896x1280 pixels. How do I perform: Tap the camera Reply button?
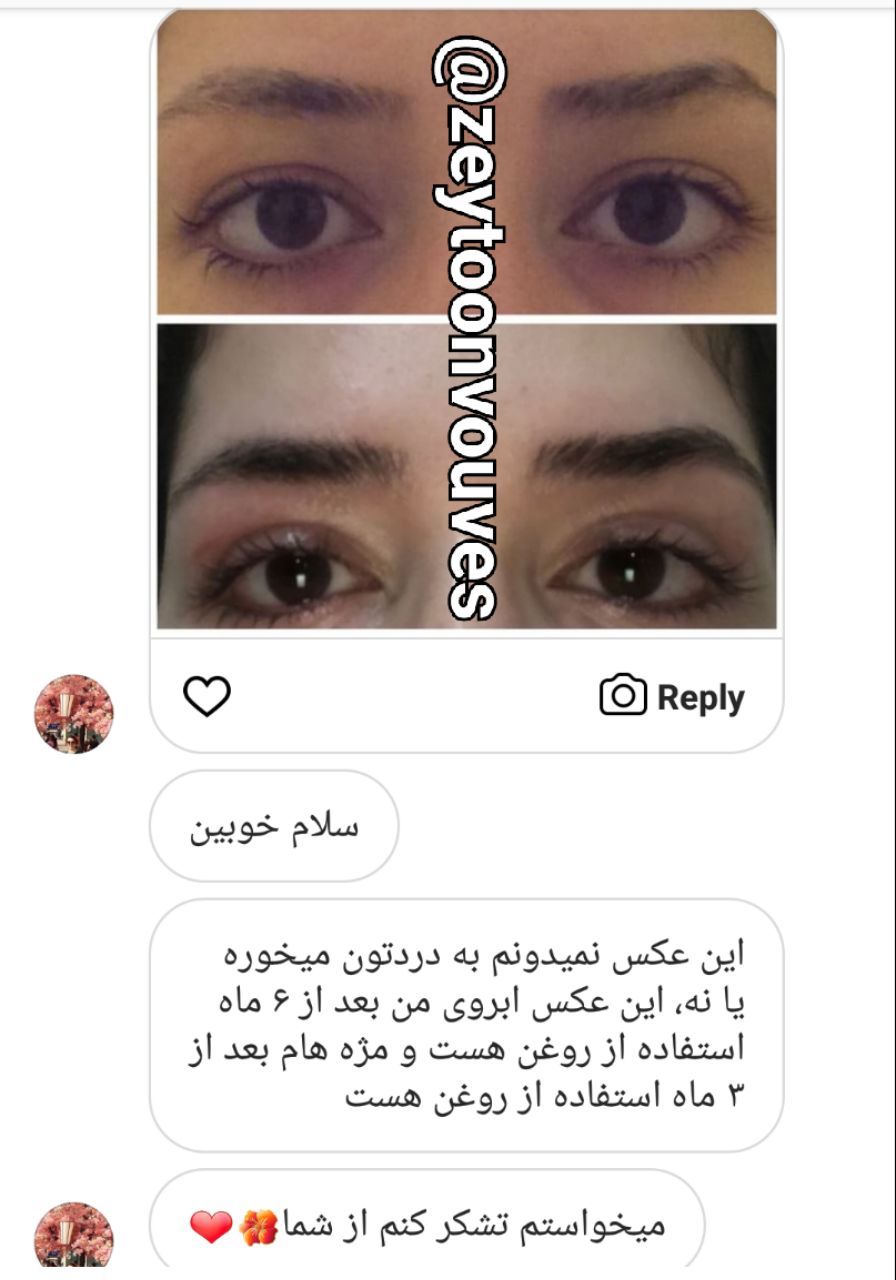coord(672,696)
